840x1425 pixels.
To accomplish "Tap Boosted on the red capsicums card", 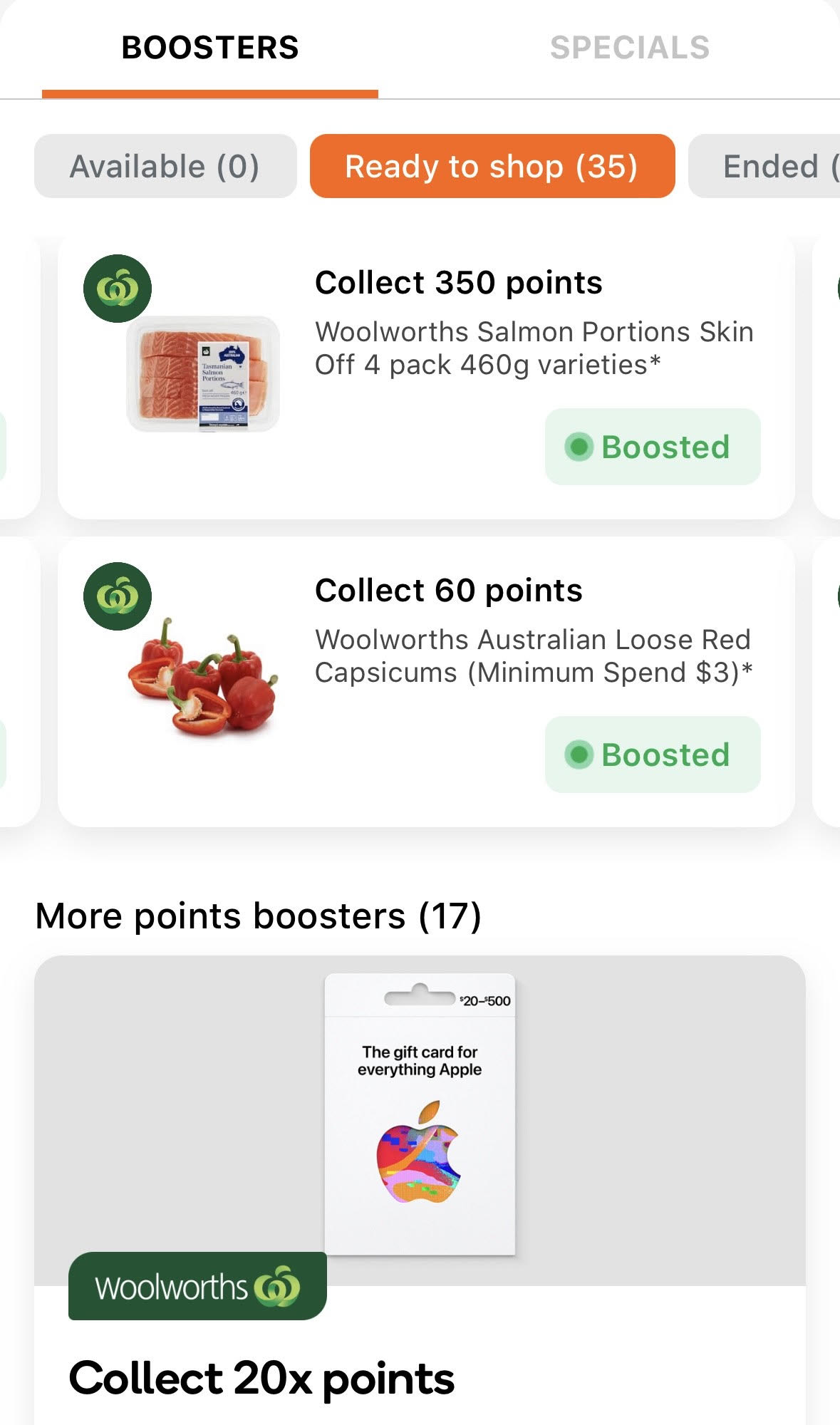I will point(652,755).
